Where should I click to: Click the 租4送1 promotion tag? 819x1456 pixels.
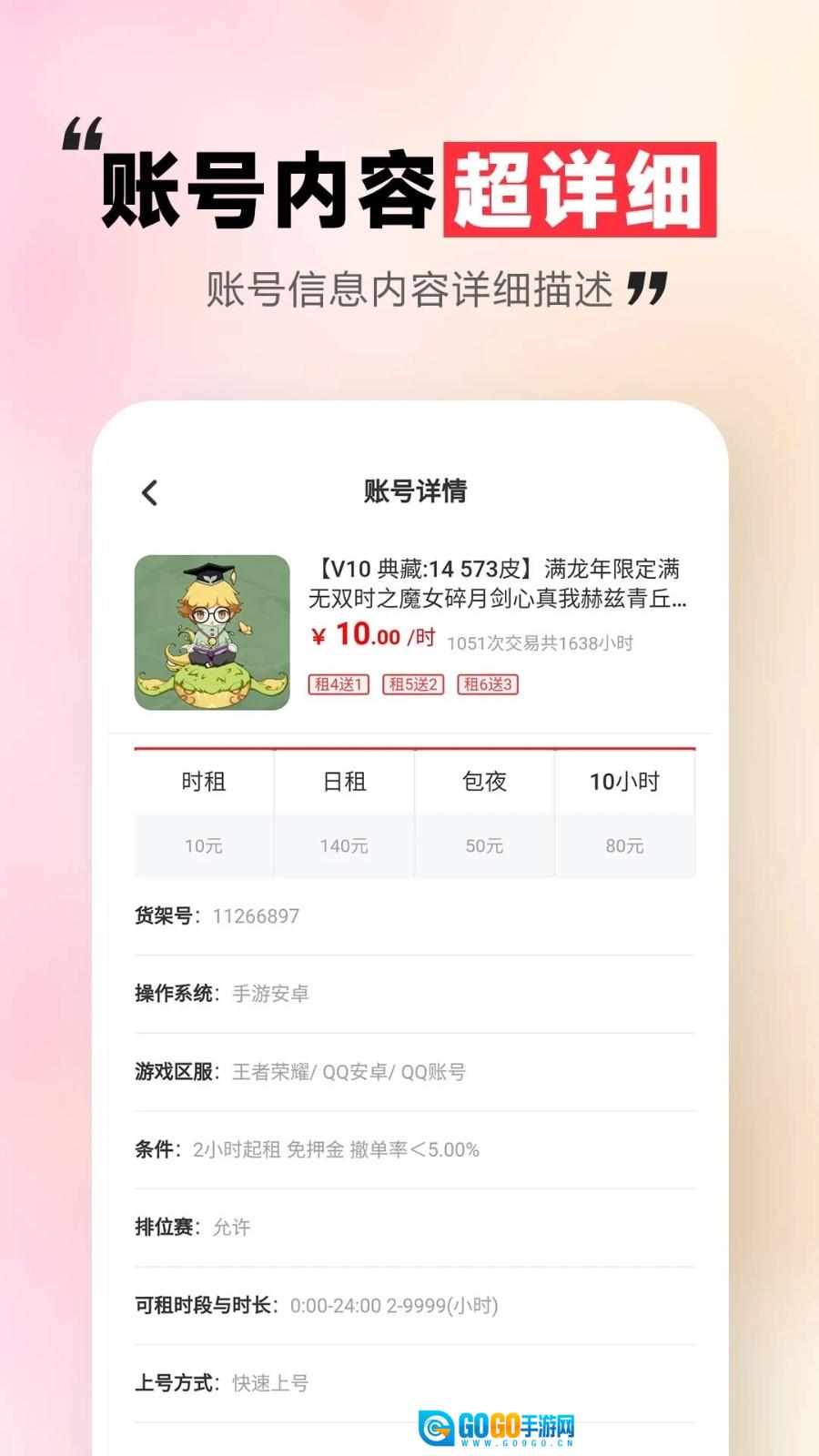tap(339, 685)
